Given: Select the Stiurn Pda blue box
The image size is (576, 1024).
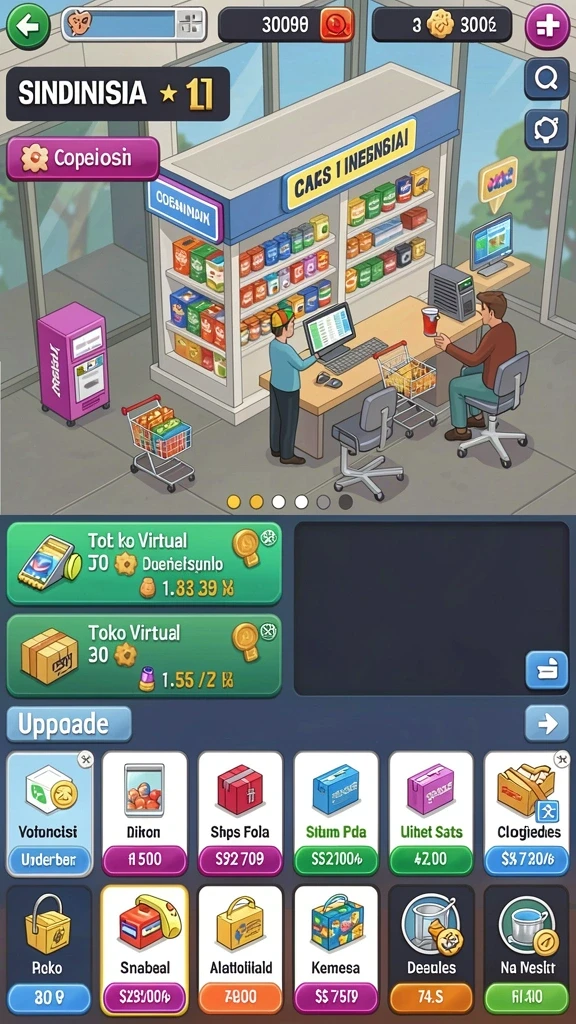Looking at the screenshot, I should [336, 814].
